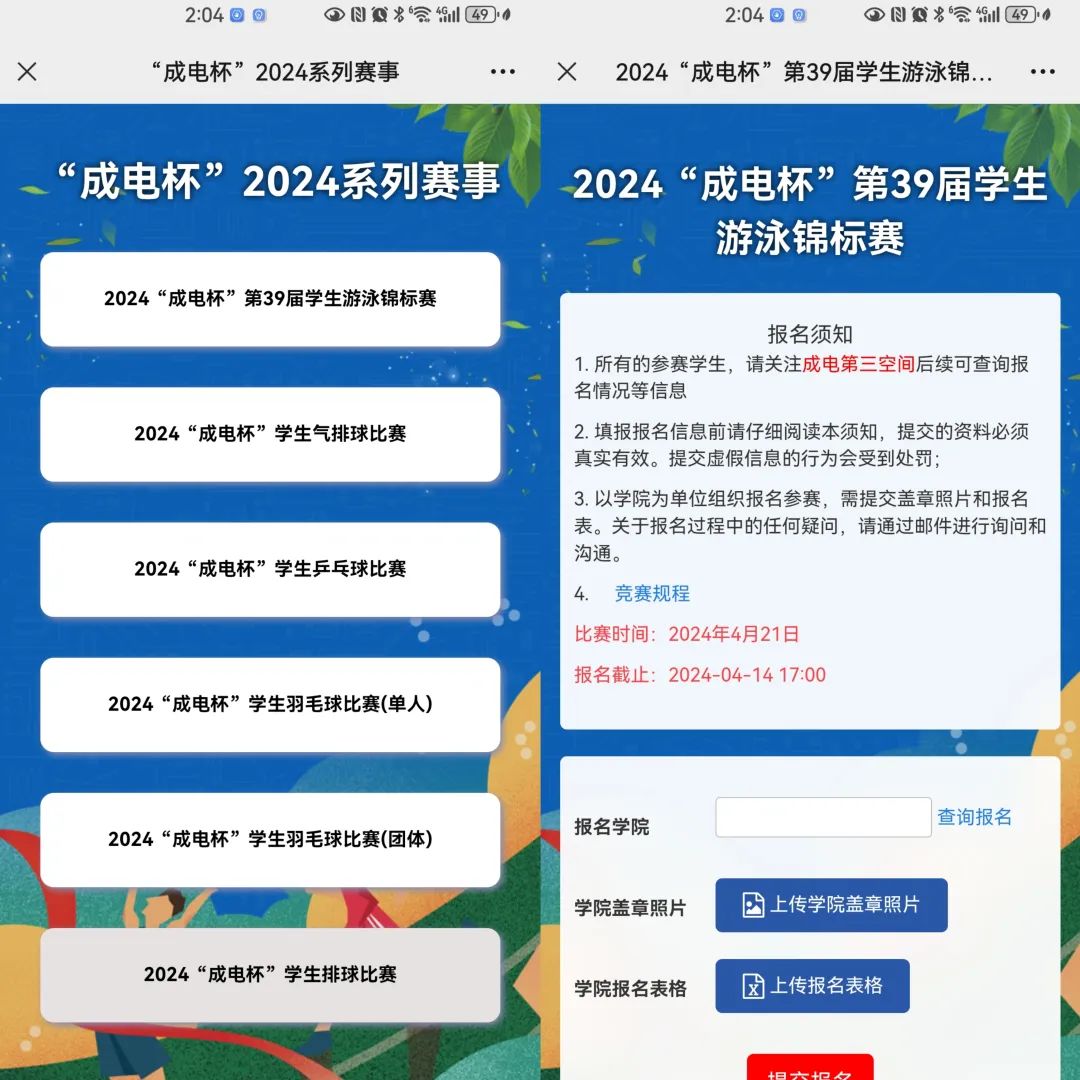Select 学生乒乓球比赛 from the list
The width and height of the screenshot is (1080, 1080).
(x=270, y=569)
